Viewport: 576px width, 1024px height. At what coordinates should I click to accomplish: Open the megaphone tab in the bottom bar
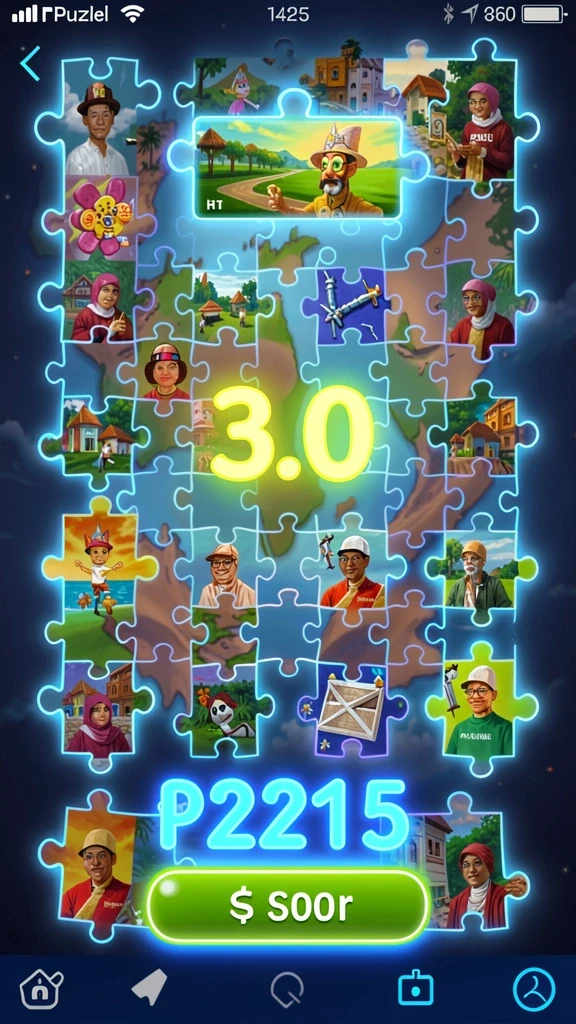pyautogui.click(x=150, y=988)
